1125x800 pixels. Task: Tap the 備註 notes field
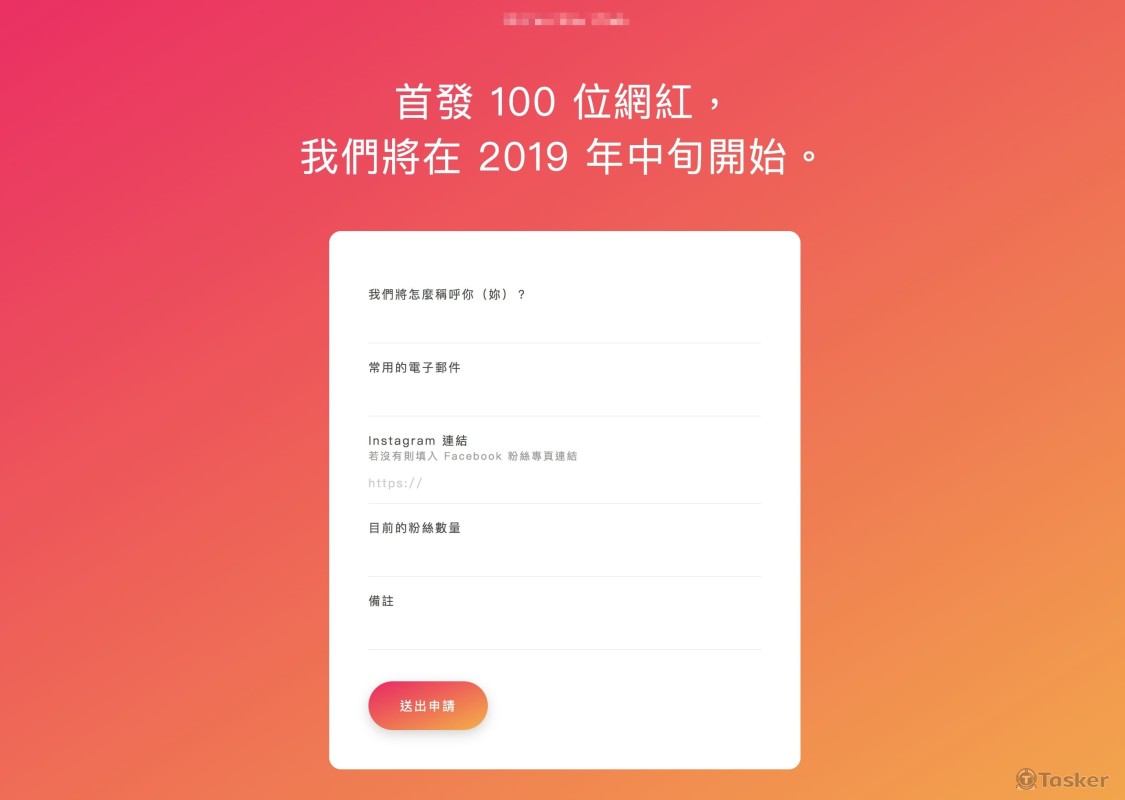coord(564,630)
